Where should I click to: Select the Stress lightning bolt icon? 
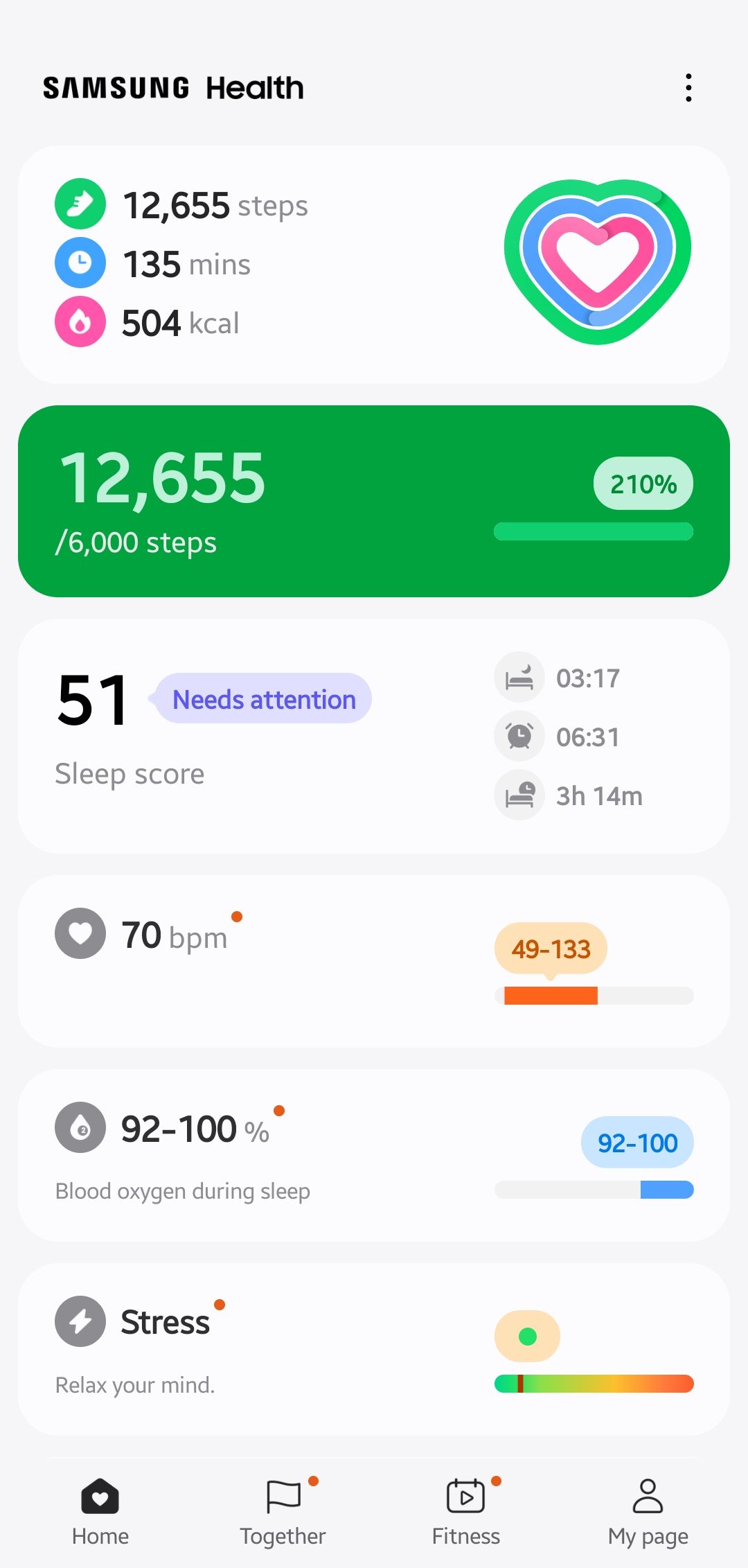tap(80, 1321)
